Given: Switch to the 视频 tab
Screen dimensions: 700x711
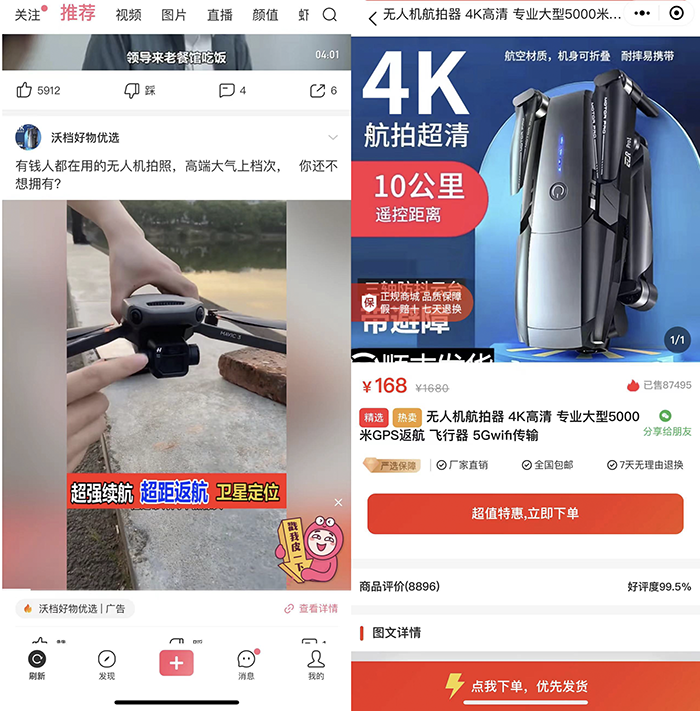Looking at the screenshot, I should tap(128, 15).
